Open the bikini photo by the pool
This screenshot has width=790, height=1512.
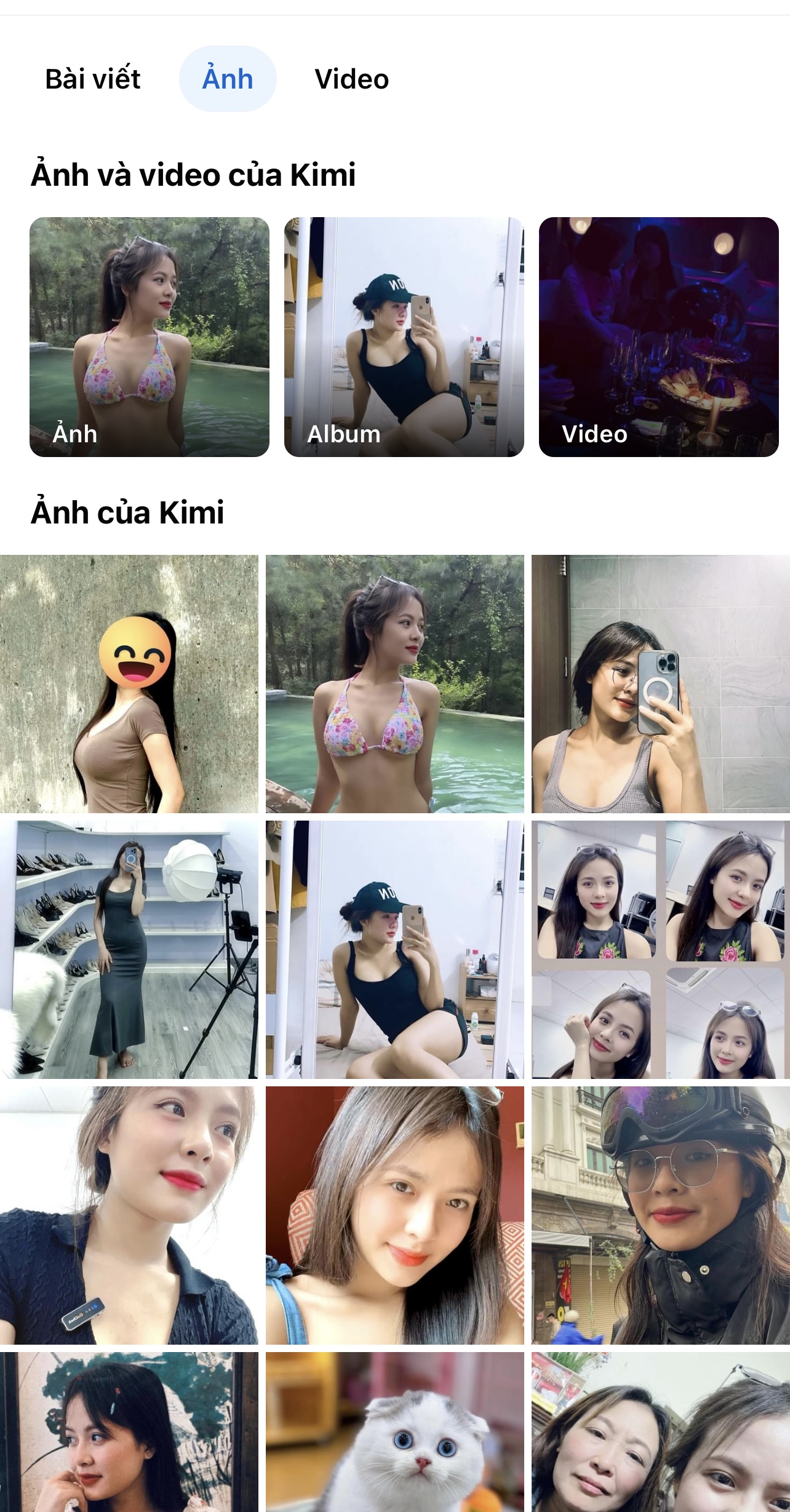click(x=395, y=683)
